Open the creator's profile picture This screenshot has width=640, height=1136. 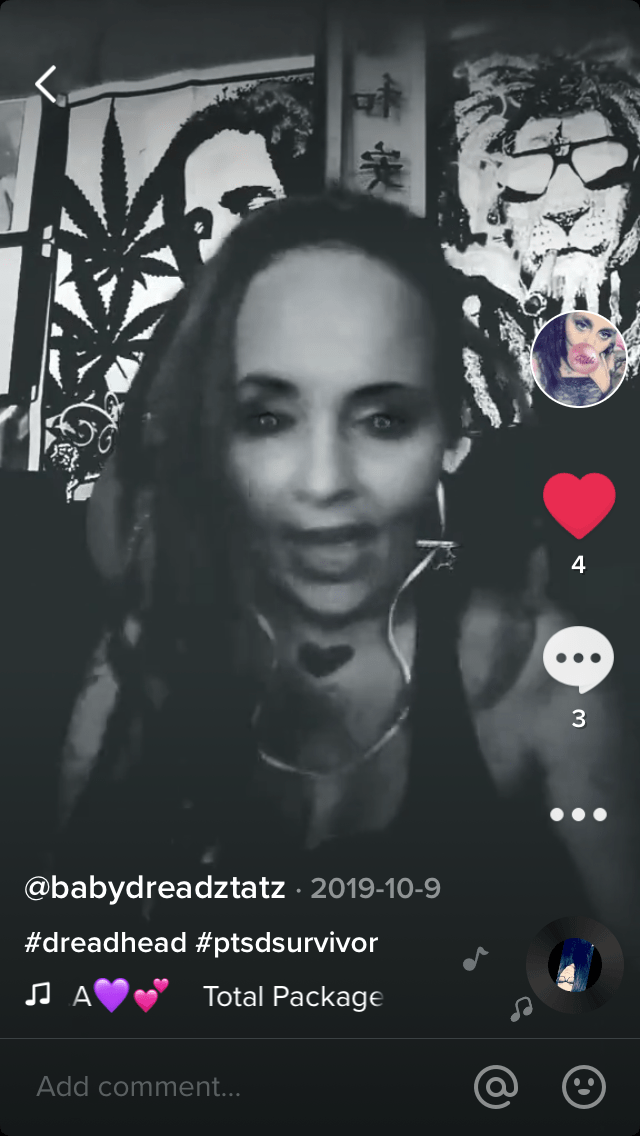579,360
